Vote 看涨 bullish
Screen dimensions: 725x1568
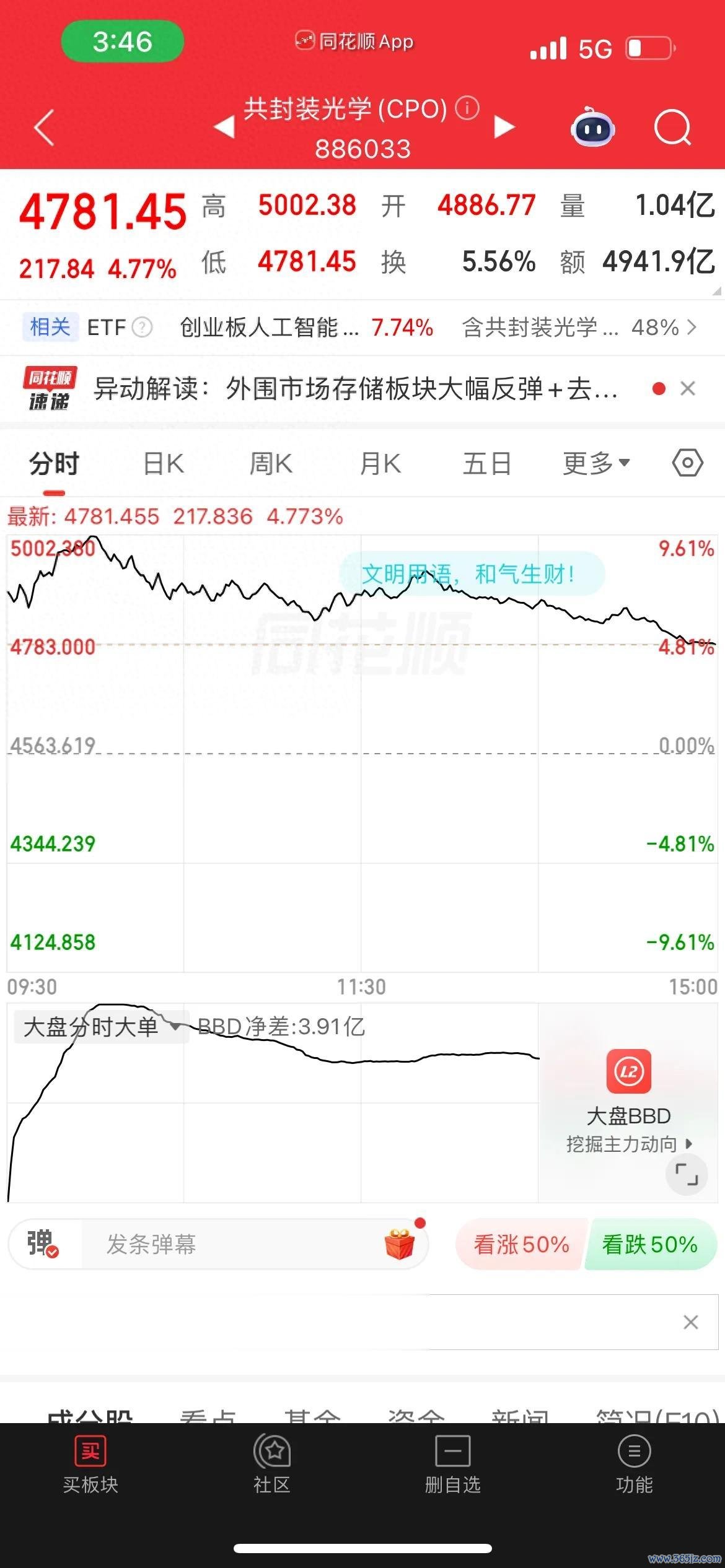pyautogui.click(x=521, y=1244)
